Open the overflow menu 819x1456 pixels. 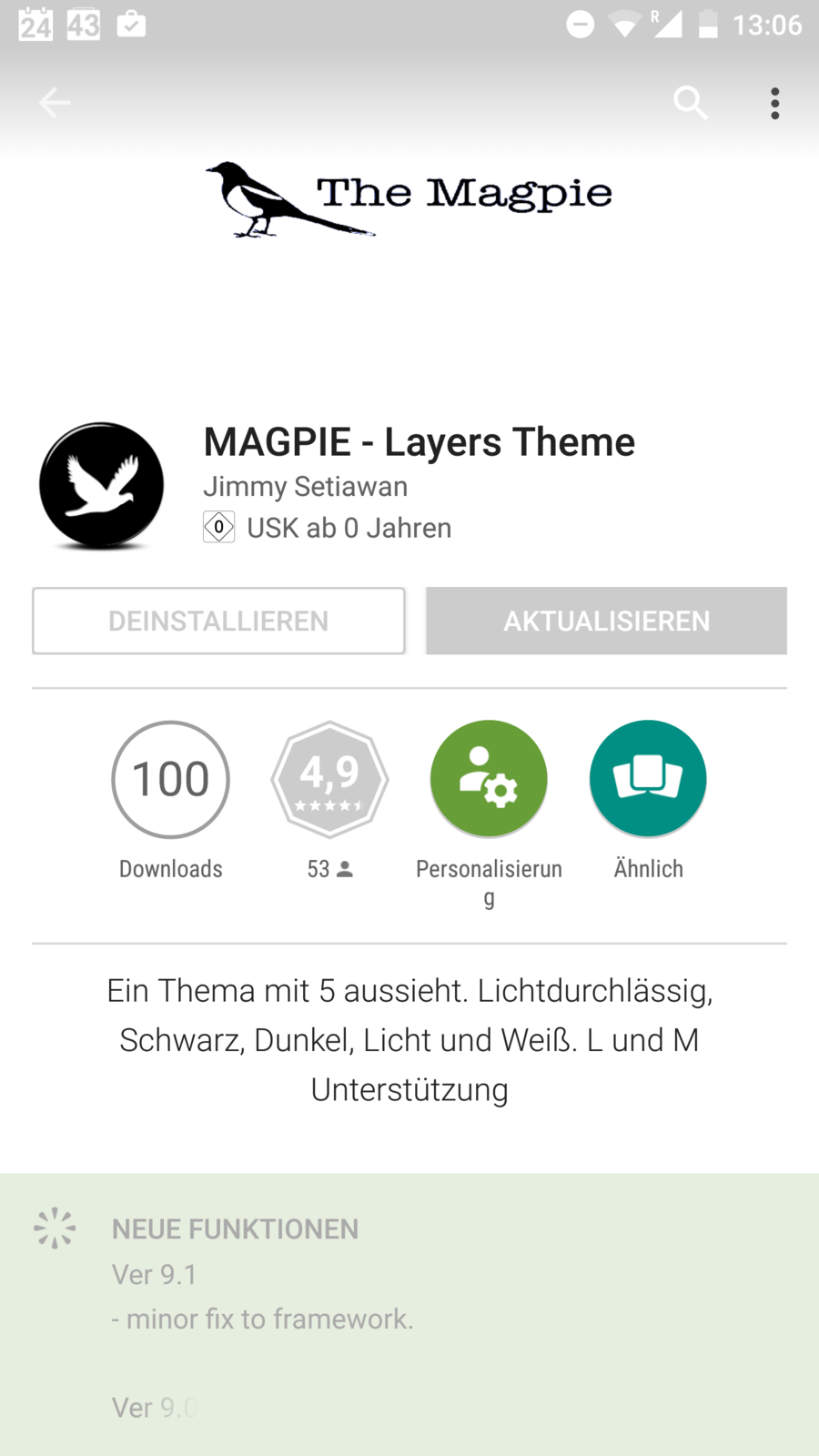click(x=774, y=103)
